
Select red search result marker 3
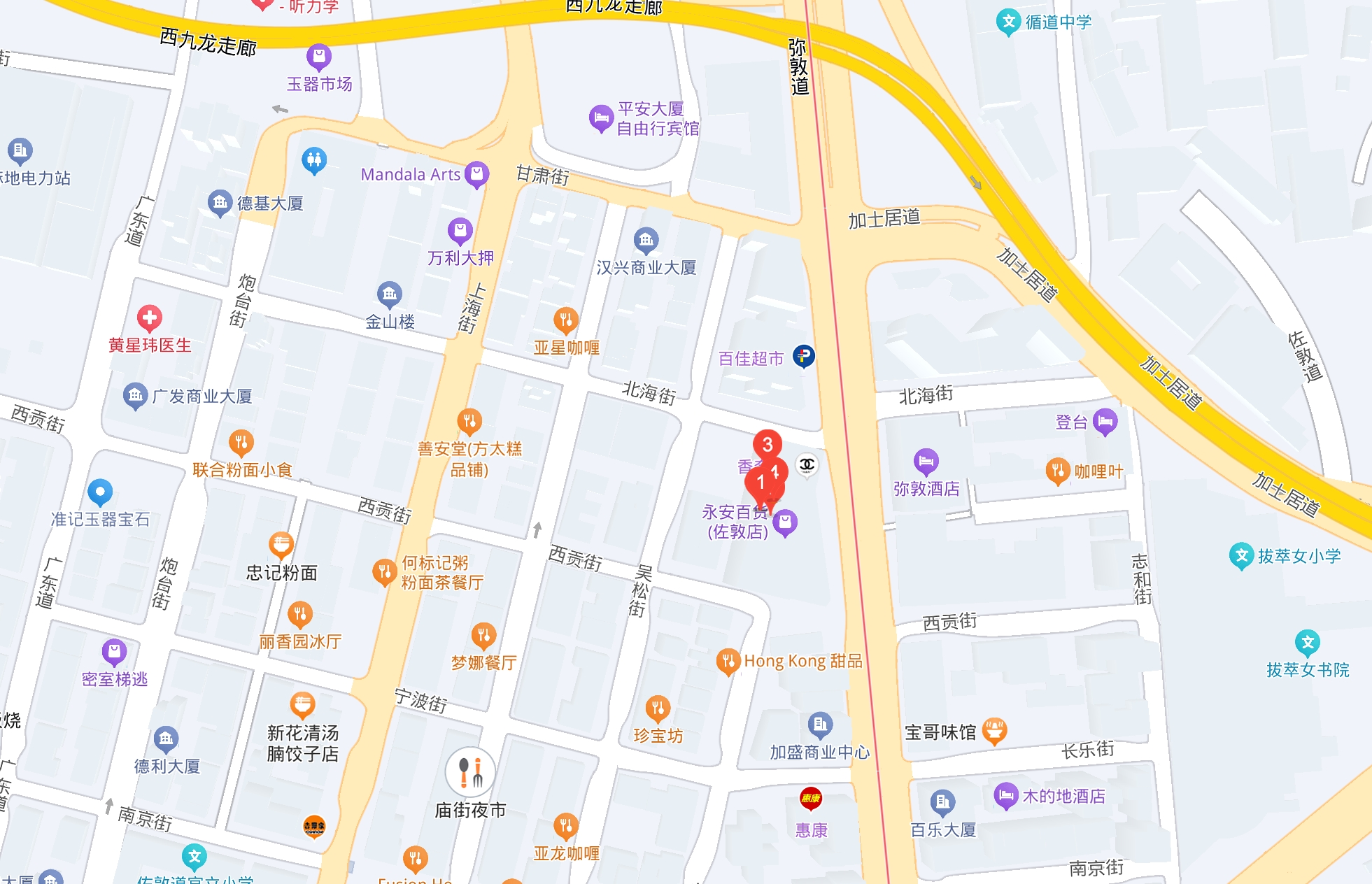pyautogui.click(x=767, y=445)
